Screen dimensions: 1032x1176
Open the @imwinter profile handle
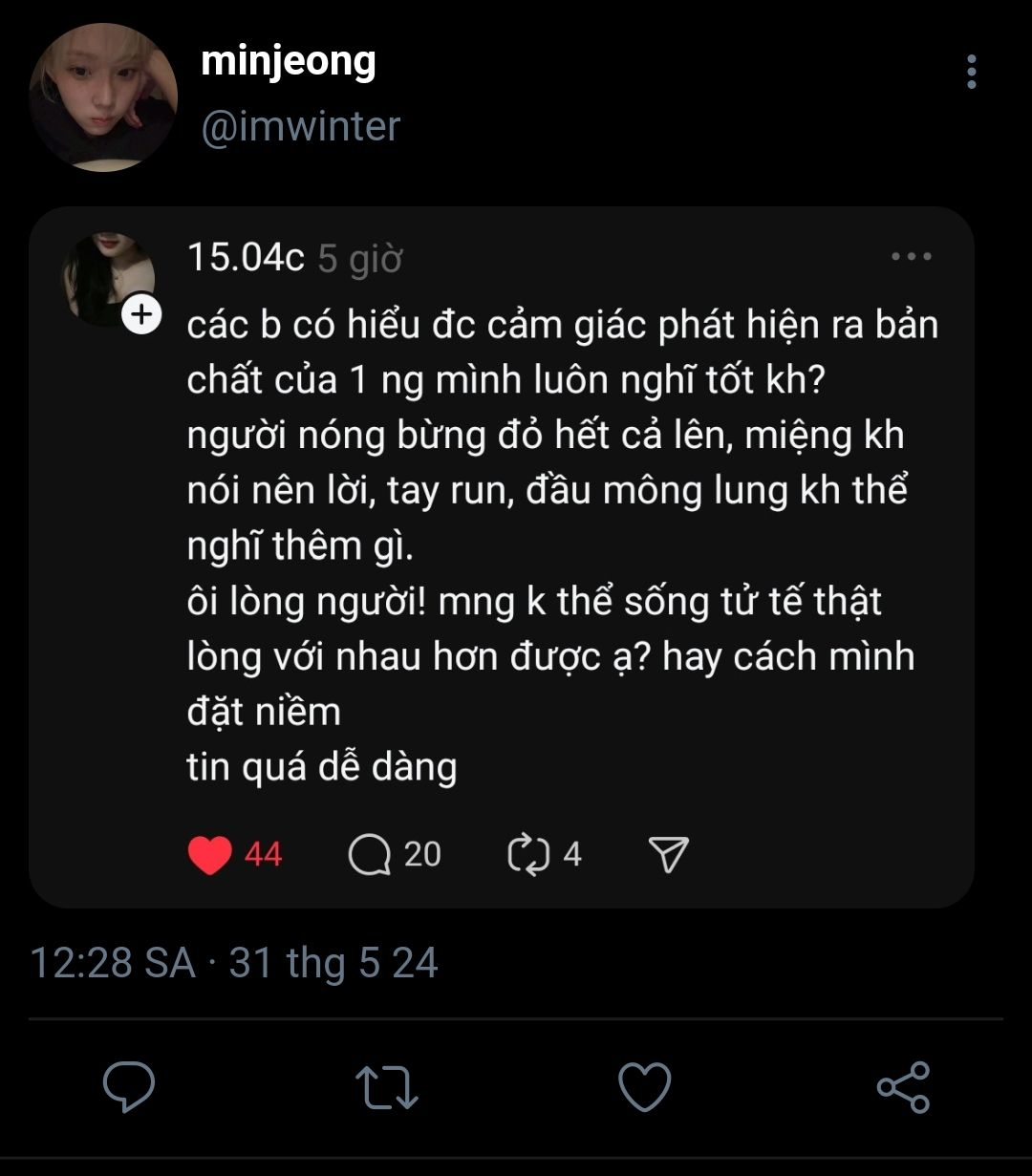(300, 127)
